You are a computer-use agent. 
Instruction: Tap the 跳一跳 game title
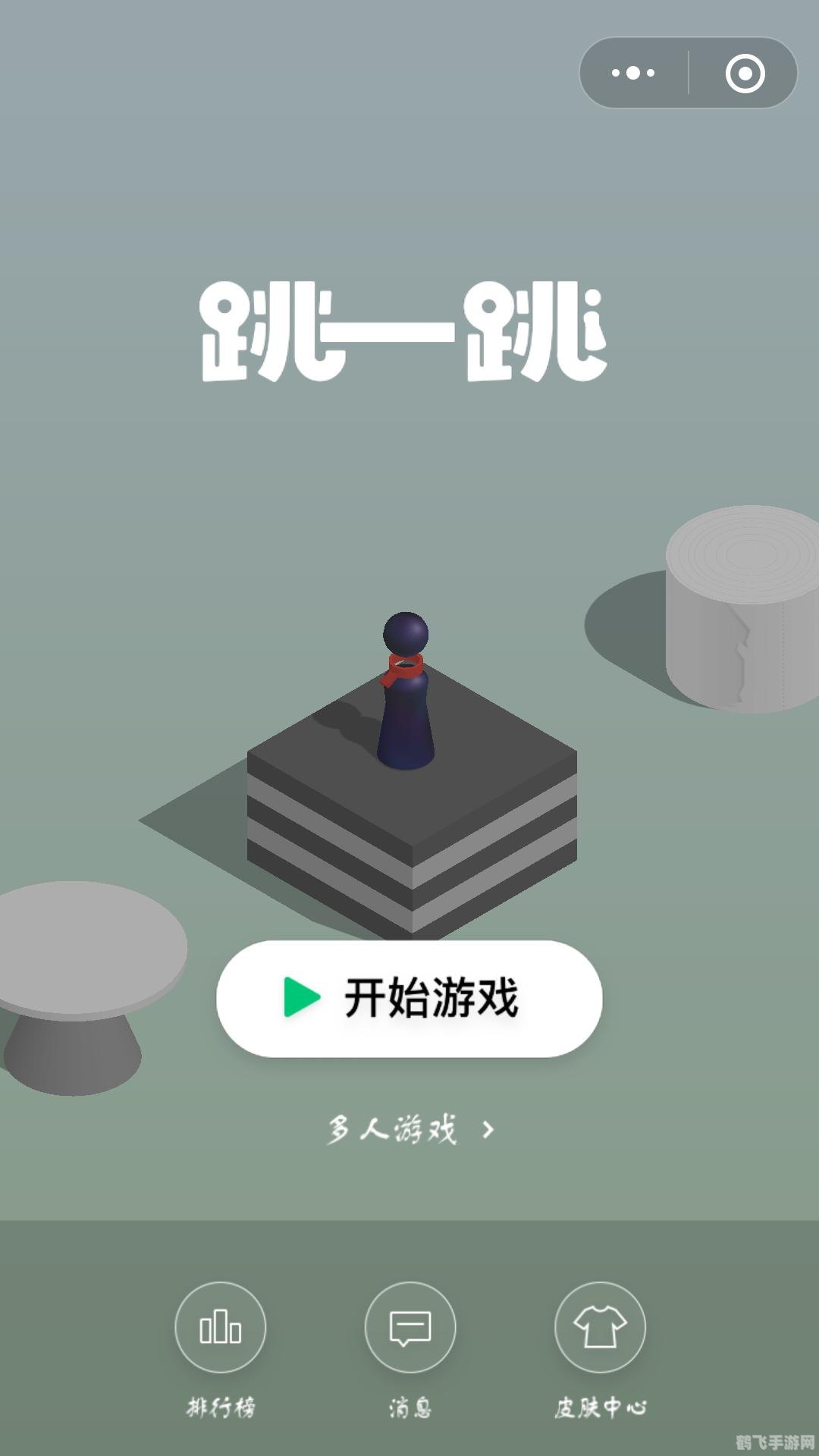click(403, 330)
